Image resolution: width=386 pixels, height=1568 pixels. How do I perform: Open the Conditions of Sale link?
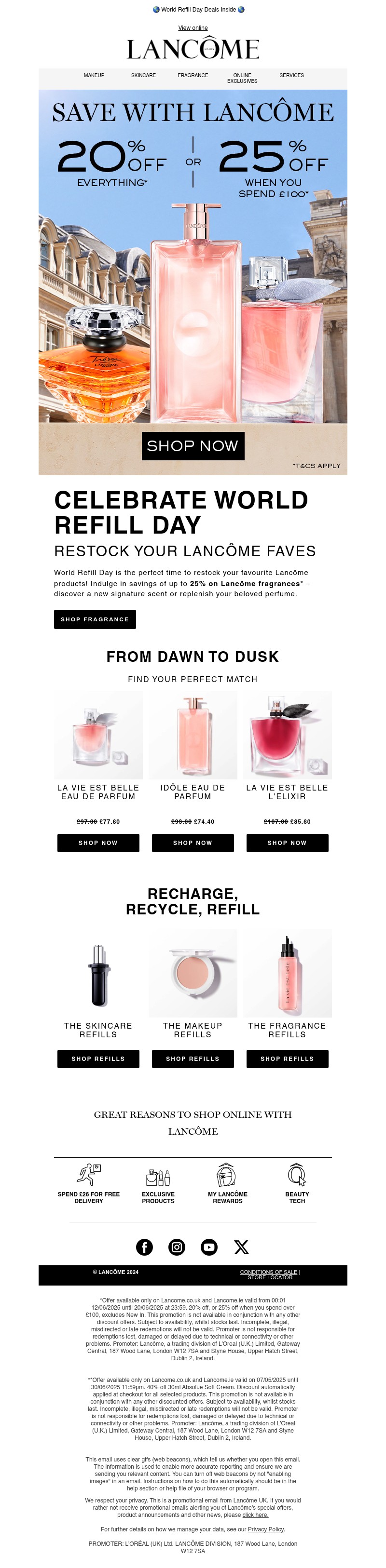[268, 1272]
